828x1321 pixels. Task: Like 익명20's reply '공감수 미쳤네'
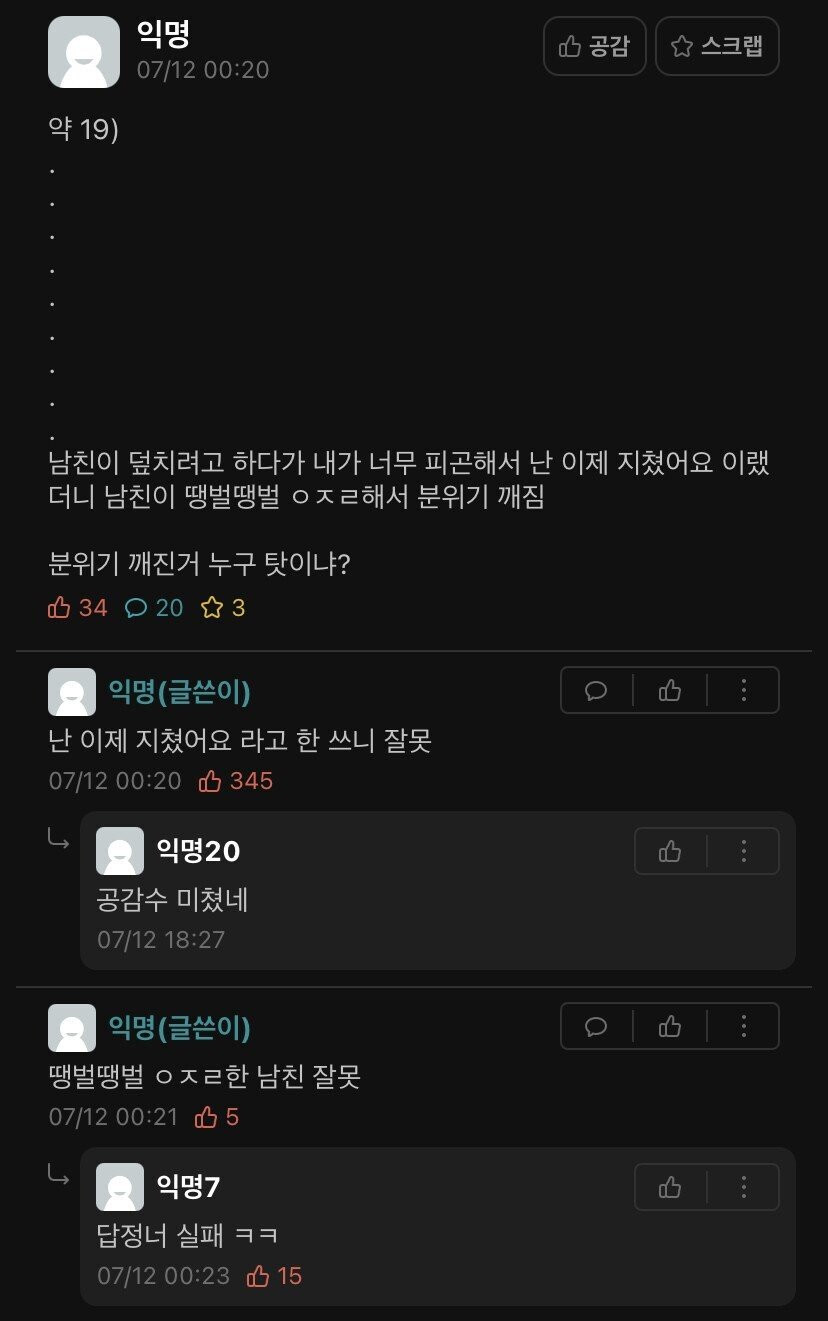pyautogui.click(x=670, y=851)
